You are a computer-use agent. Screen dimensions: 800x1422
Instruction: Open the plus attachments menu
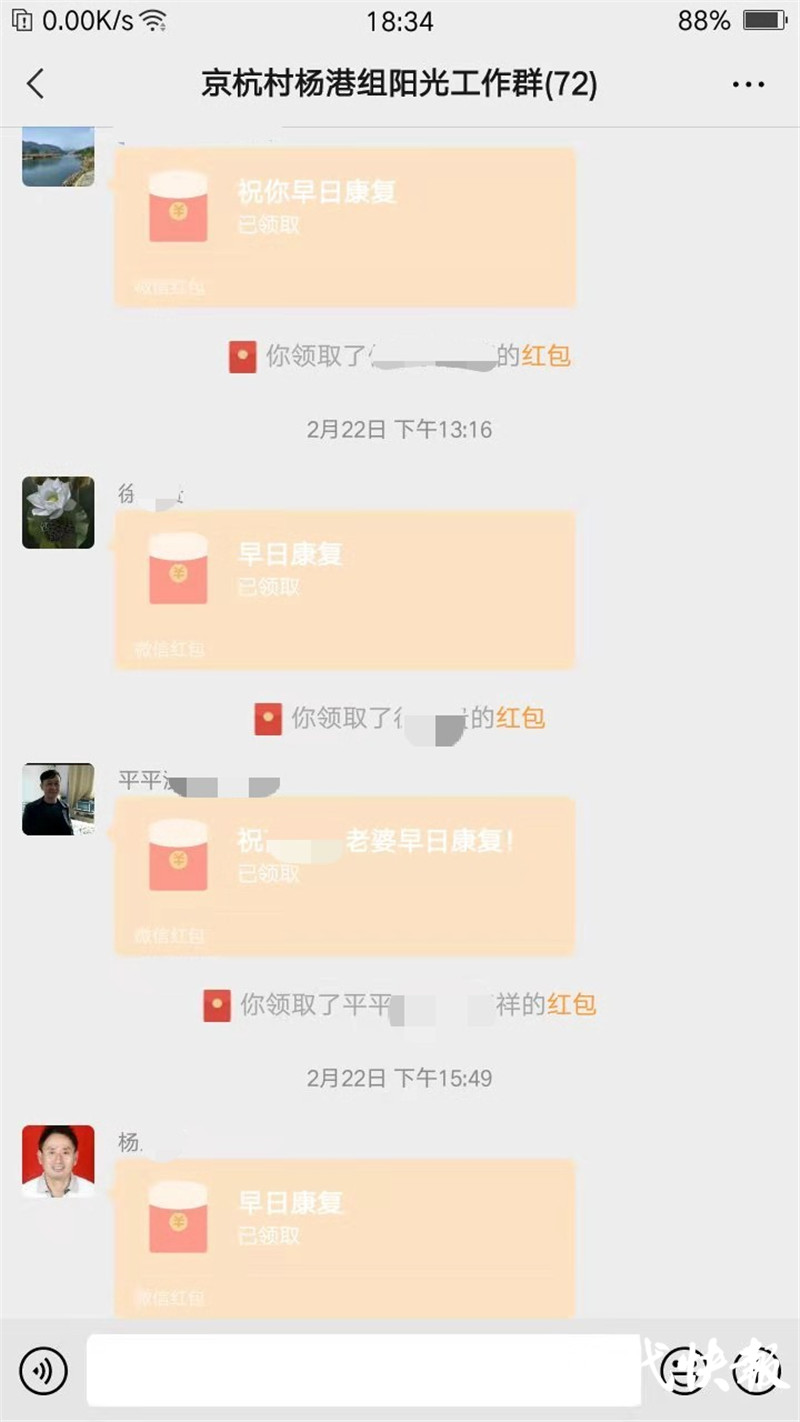[756, 1370]
